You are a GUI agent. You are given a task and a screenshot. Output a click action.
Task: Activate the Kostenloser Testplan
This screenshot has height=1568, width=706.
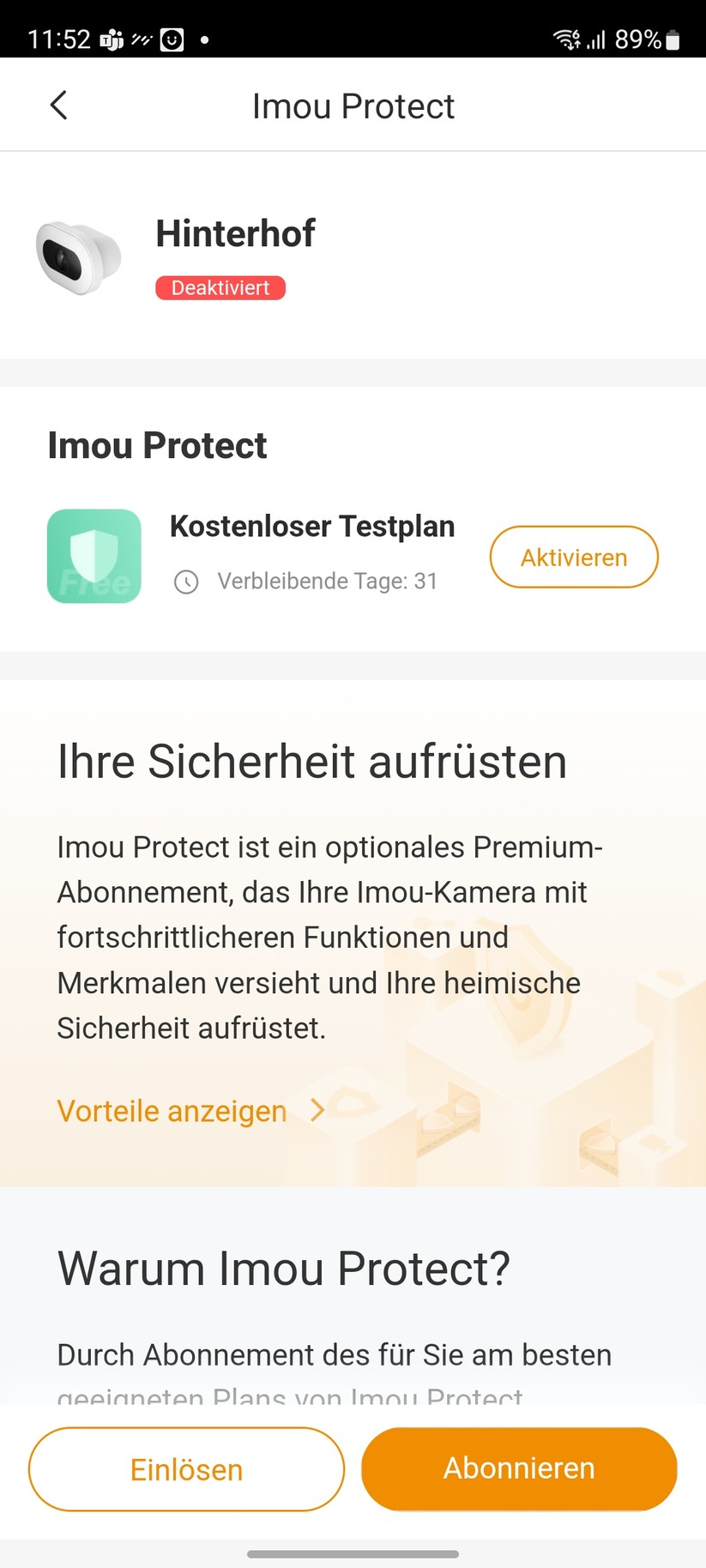tap(573, 558)
